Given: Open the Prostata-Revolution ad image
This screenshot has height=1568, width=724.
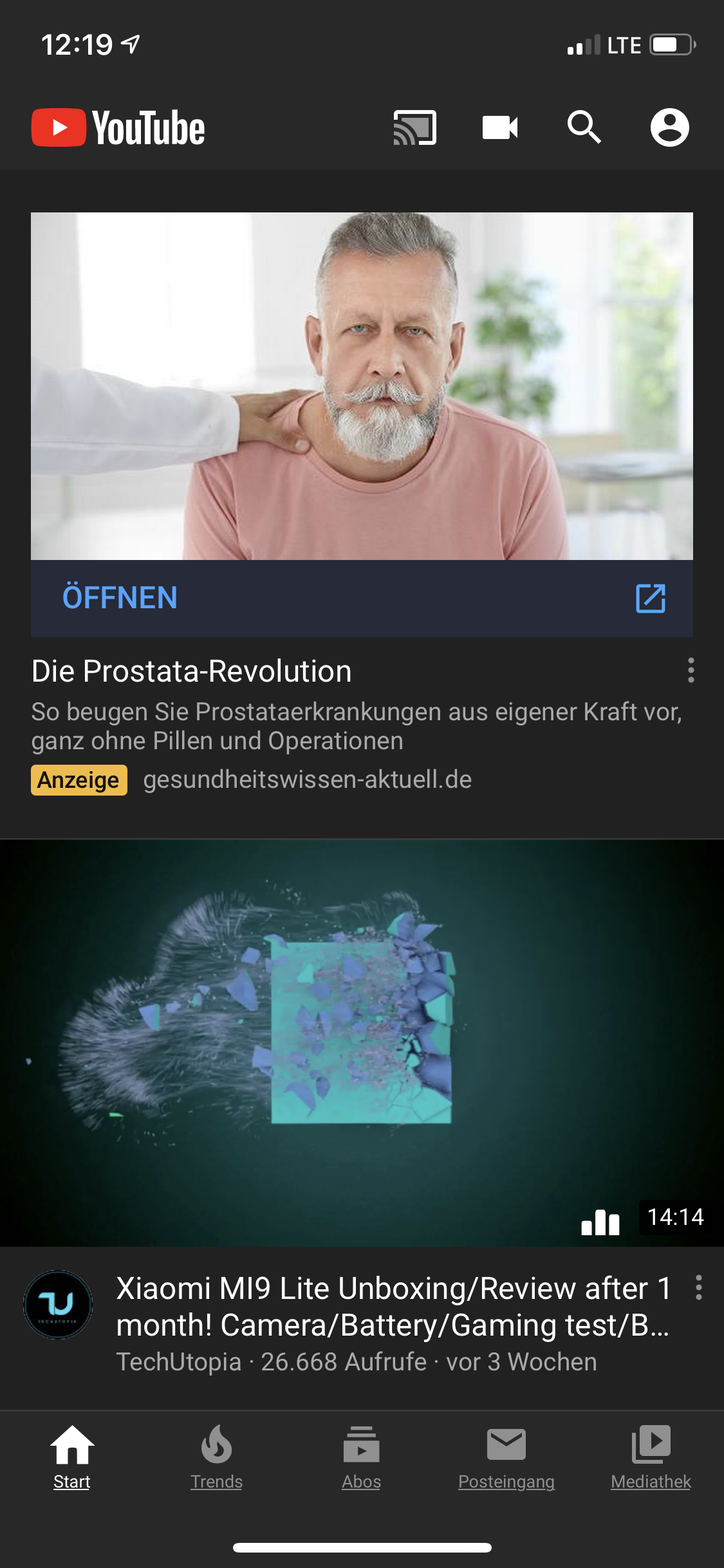Looking at the screenshot, I should [362, 386].
